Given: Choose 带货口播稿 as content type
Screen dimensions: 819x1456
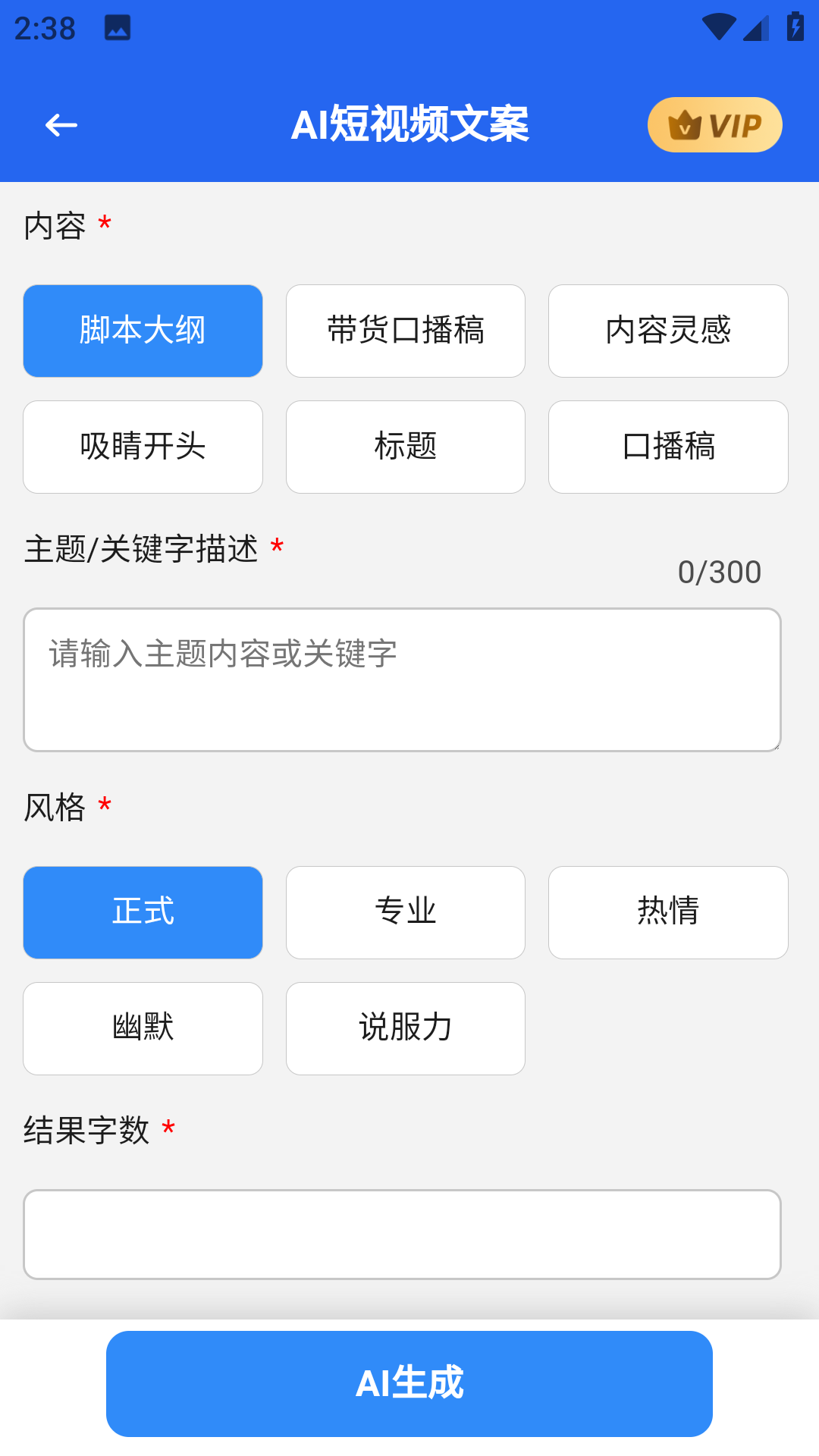Looking at the screenshot, I should [x=406, y=331].
